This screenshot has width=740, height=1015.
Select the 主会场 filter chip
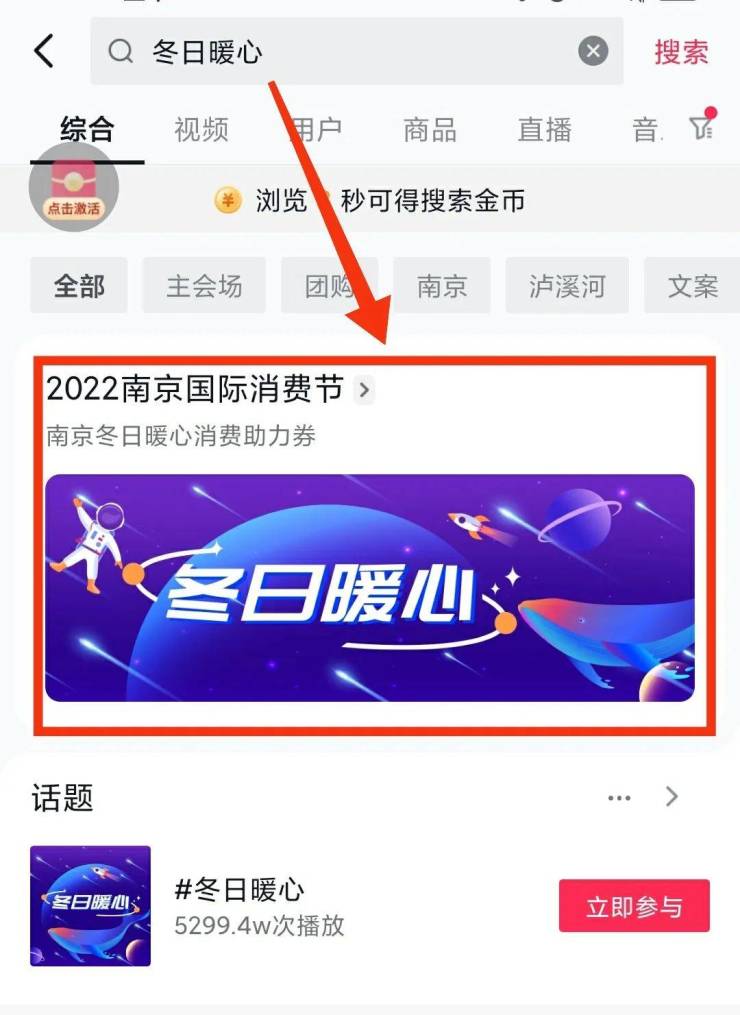tap(204, 286)
